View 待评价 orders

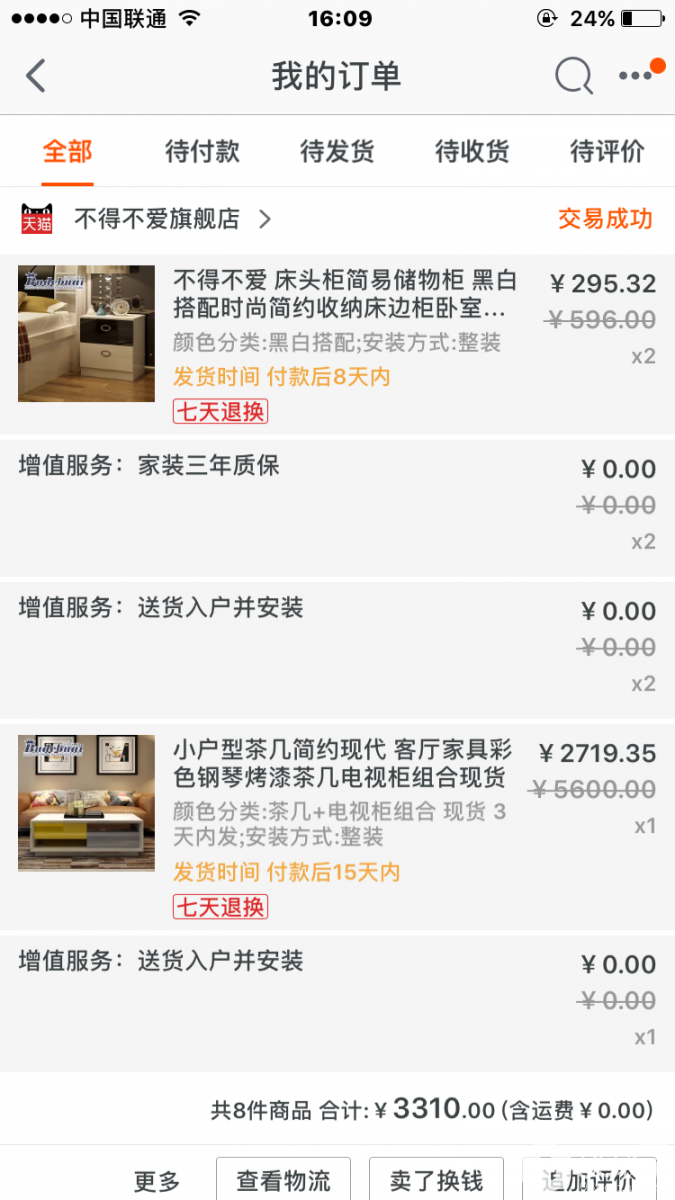tap(607, 152)
